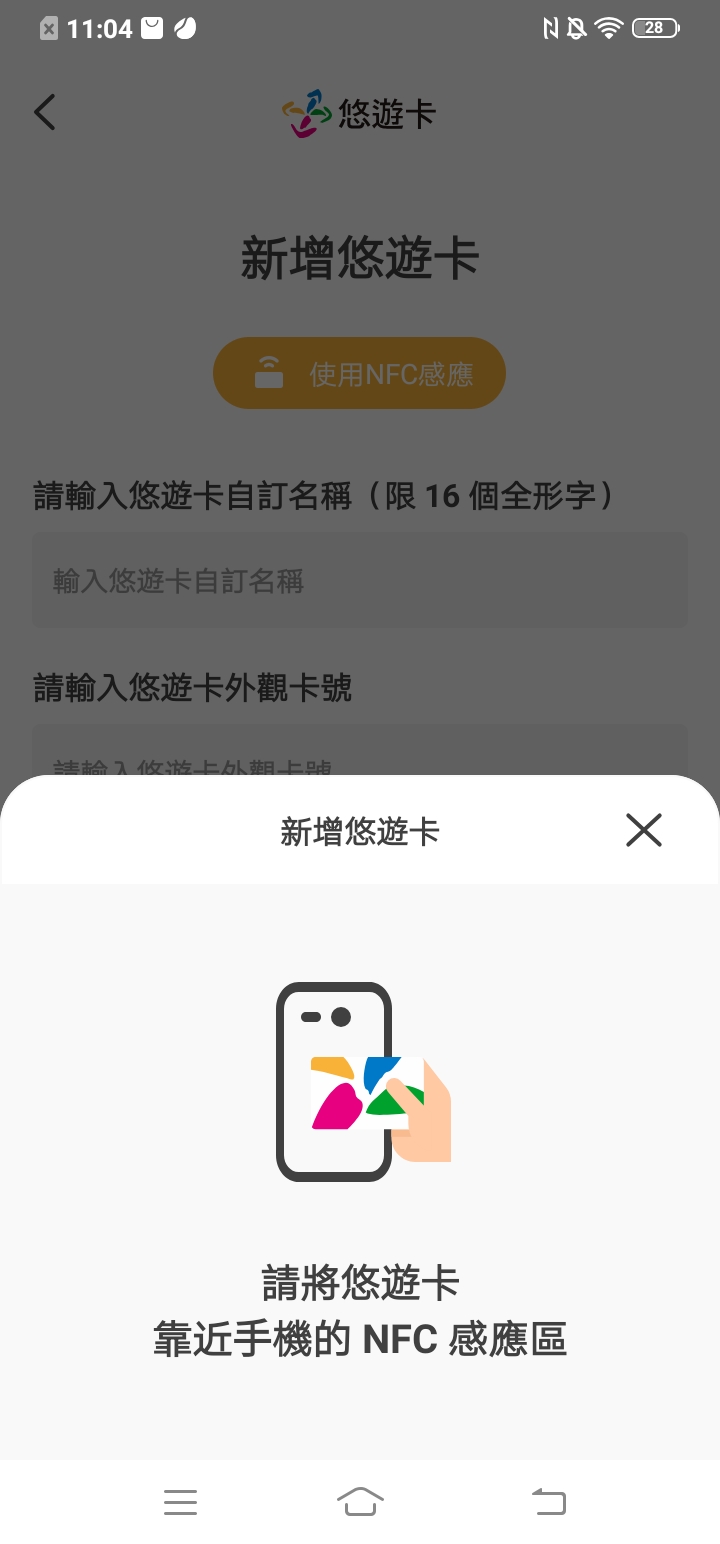The image size is (720, 1544).
Task: Tap the system home button
Action: pos(360,1501)
